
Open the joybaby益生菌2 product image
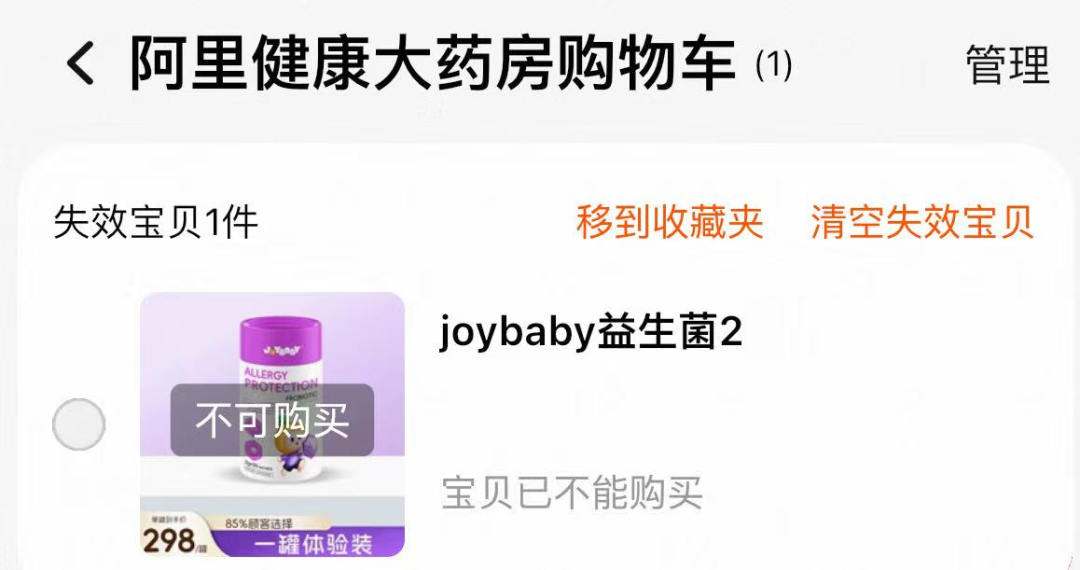pyautogui.click(x=272, y=424)
